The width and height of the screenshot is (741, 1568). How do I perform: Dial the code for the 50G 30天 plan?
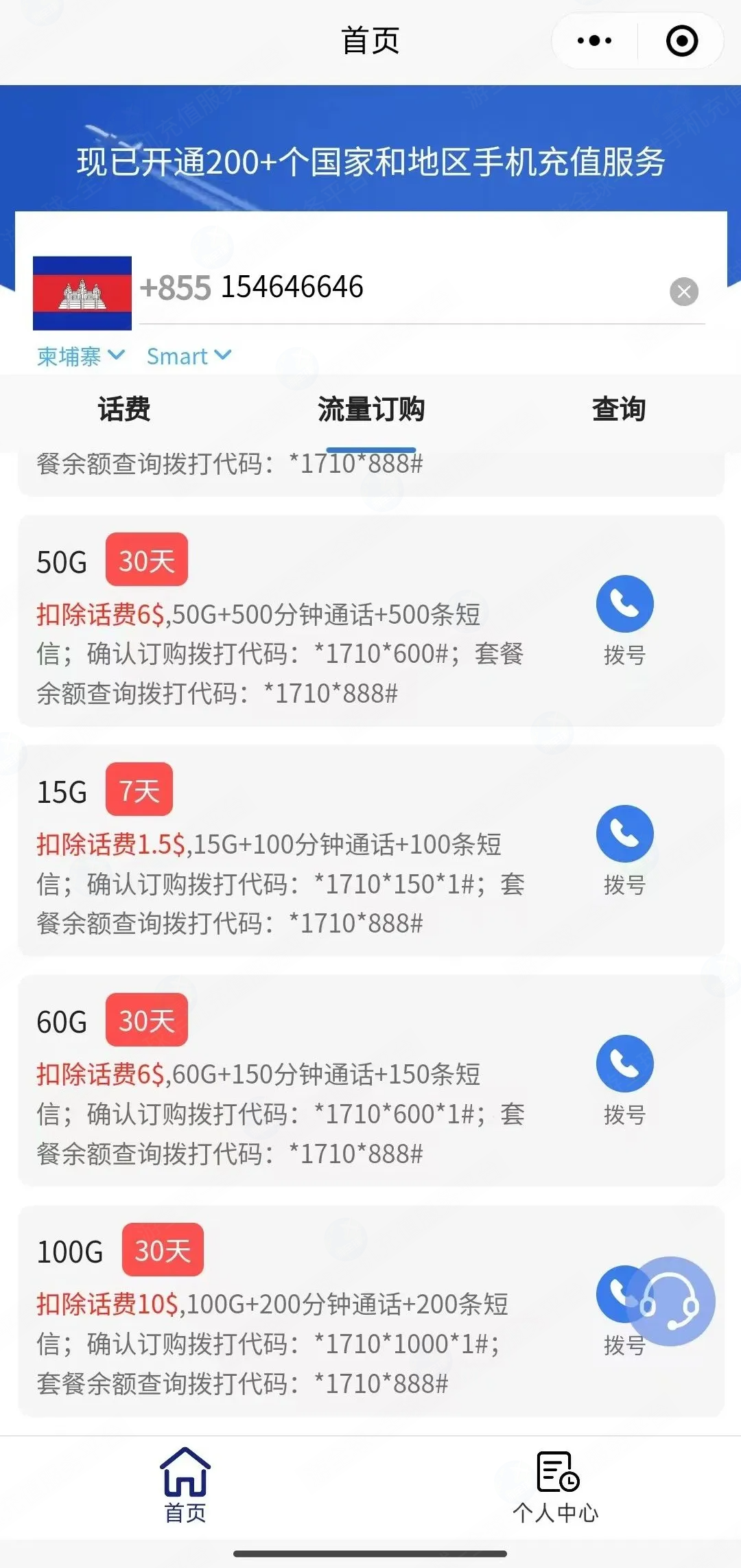(x=624, y=605)
